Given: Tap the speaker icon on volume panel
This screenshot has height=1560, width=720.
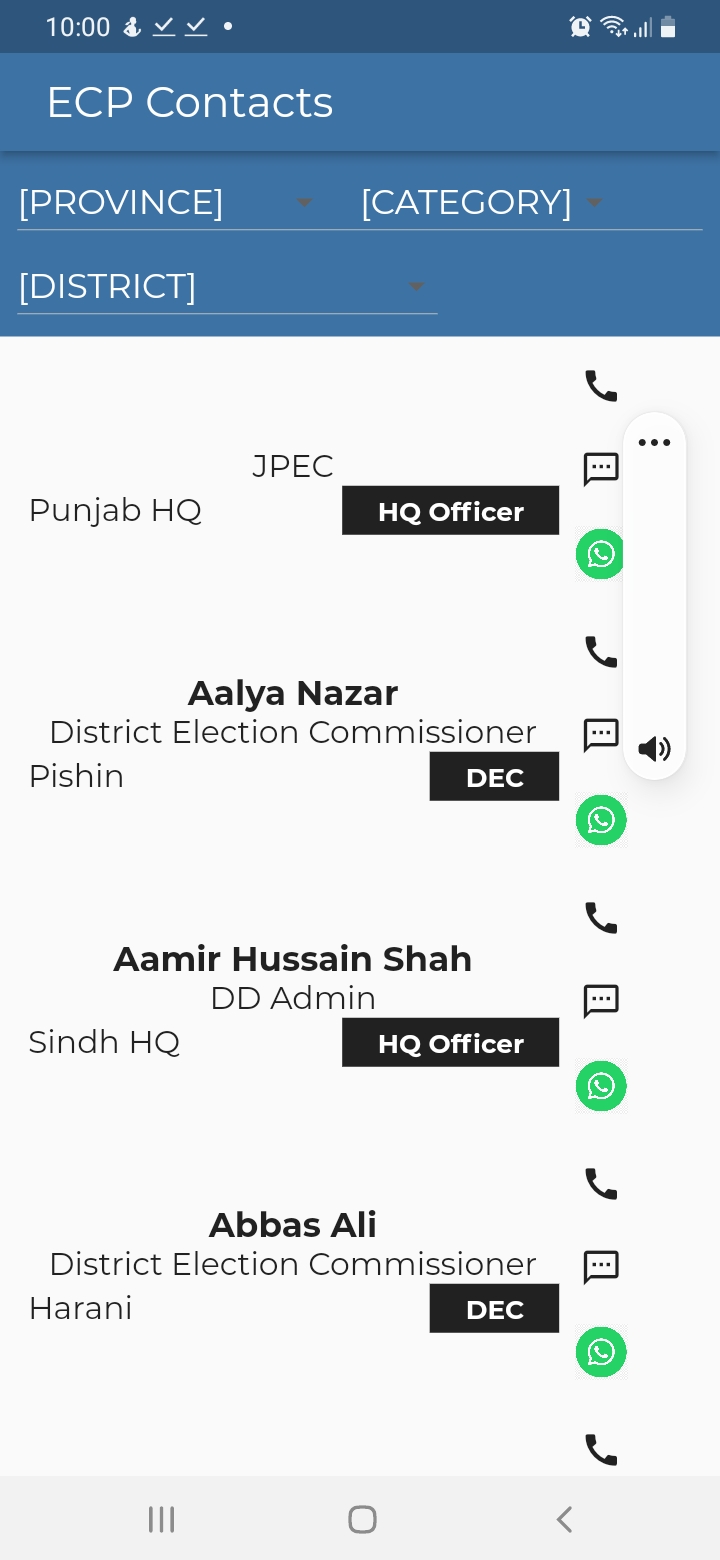Looking at the screenshot, I should tap(654, 749).
